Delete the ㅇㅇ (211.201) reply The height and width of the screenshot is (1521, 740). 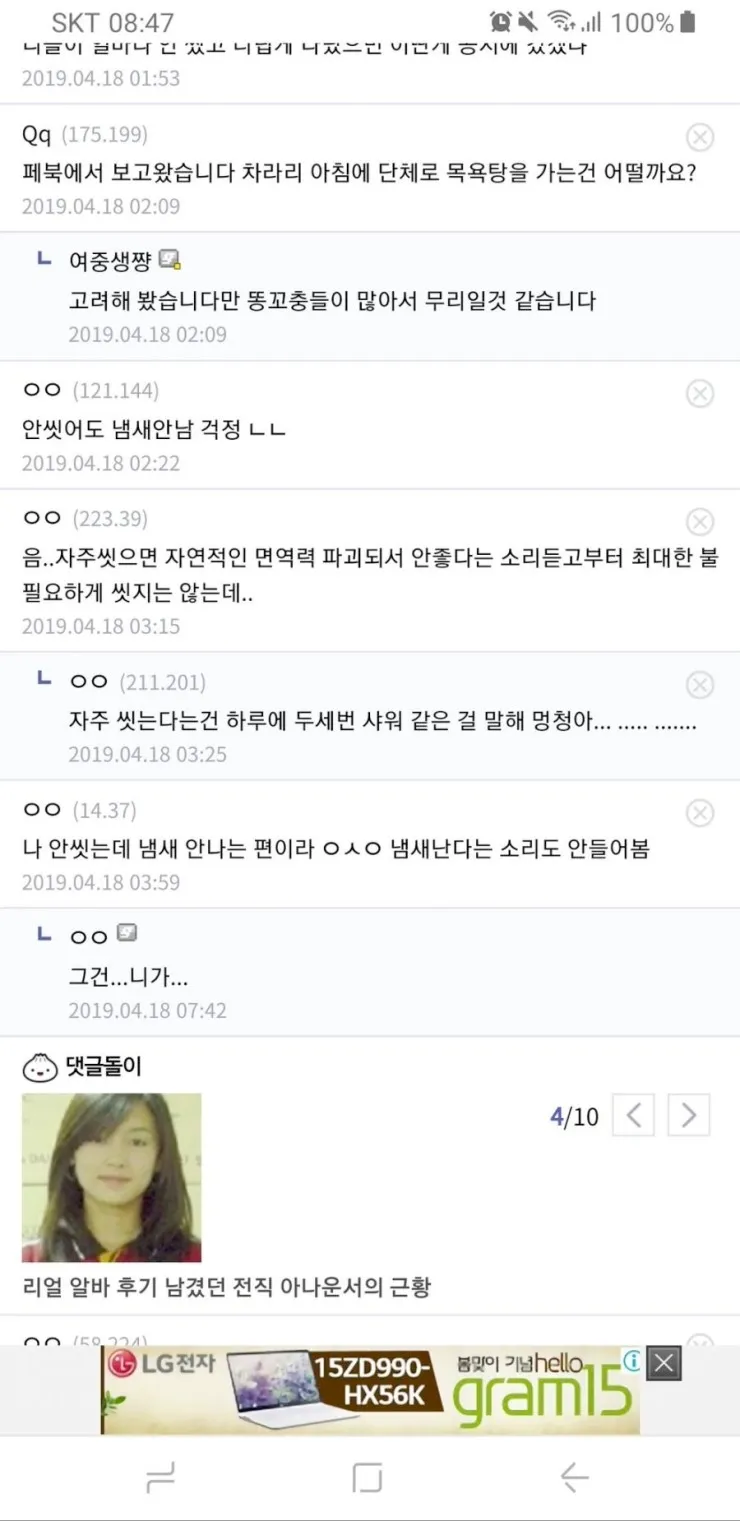(700, 685)
